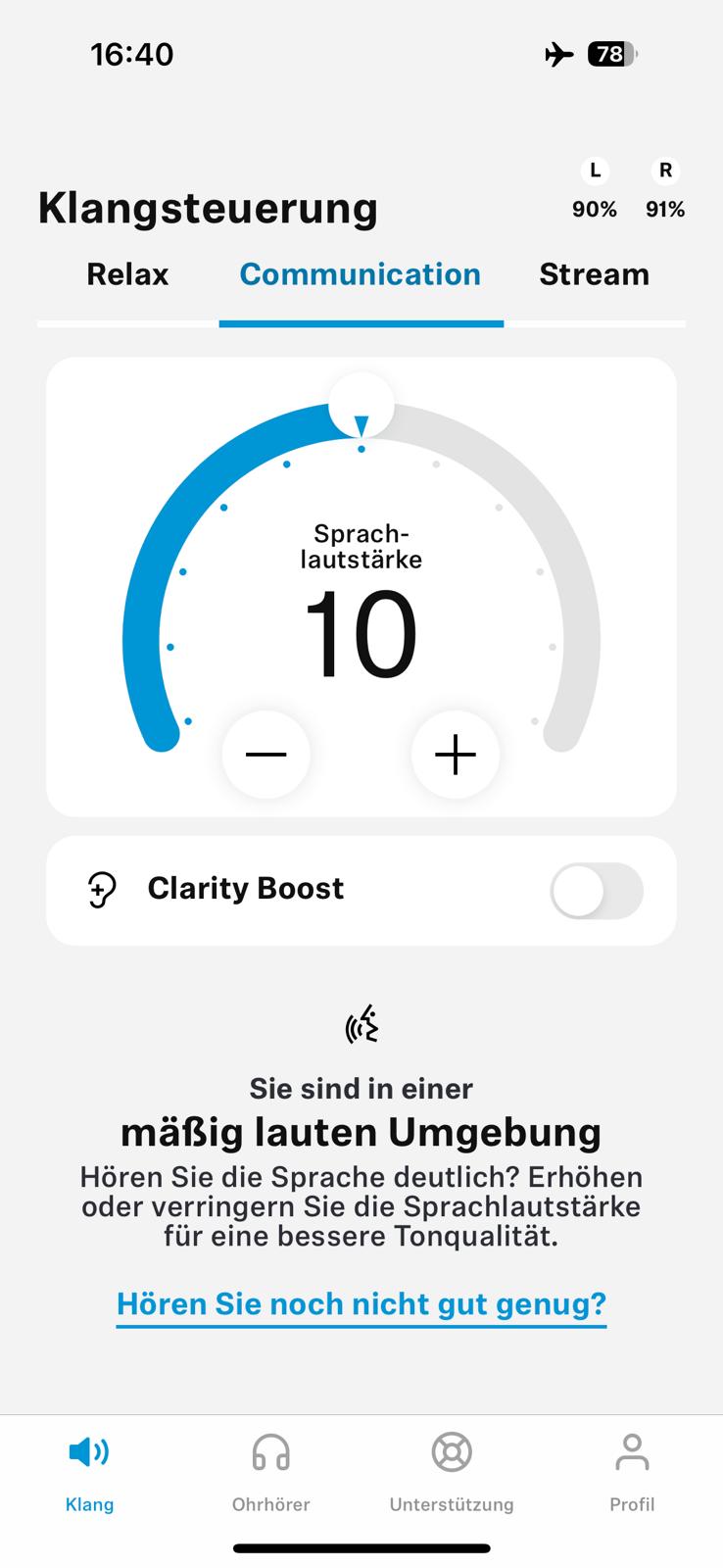Select the Communication tab
723x1568 pixels.
point(361,274)
